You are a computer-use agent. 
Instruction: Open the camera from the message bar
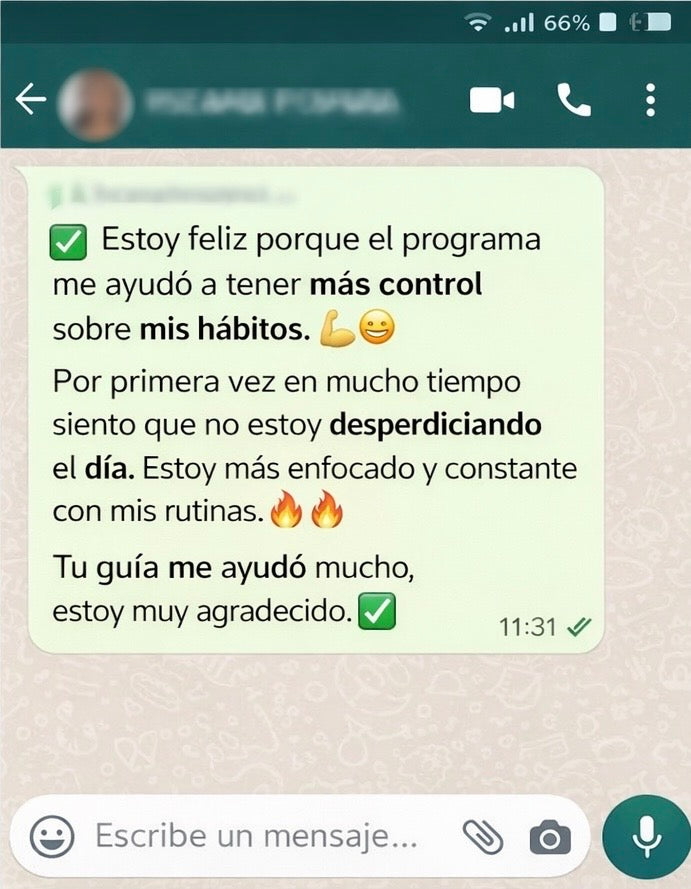[549, 837]
